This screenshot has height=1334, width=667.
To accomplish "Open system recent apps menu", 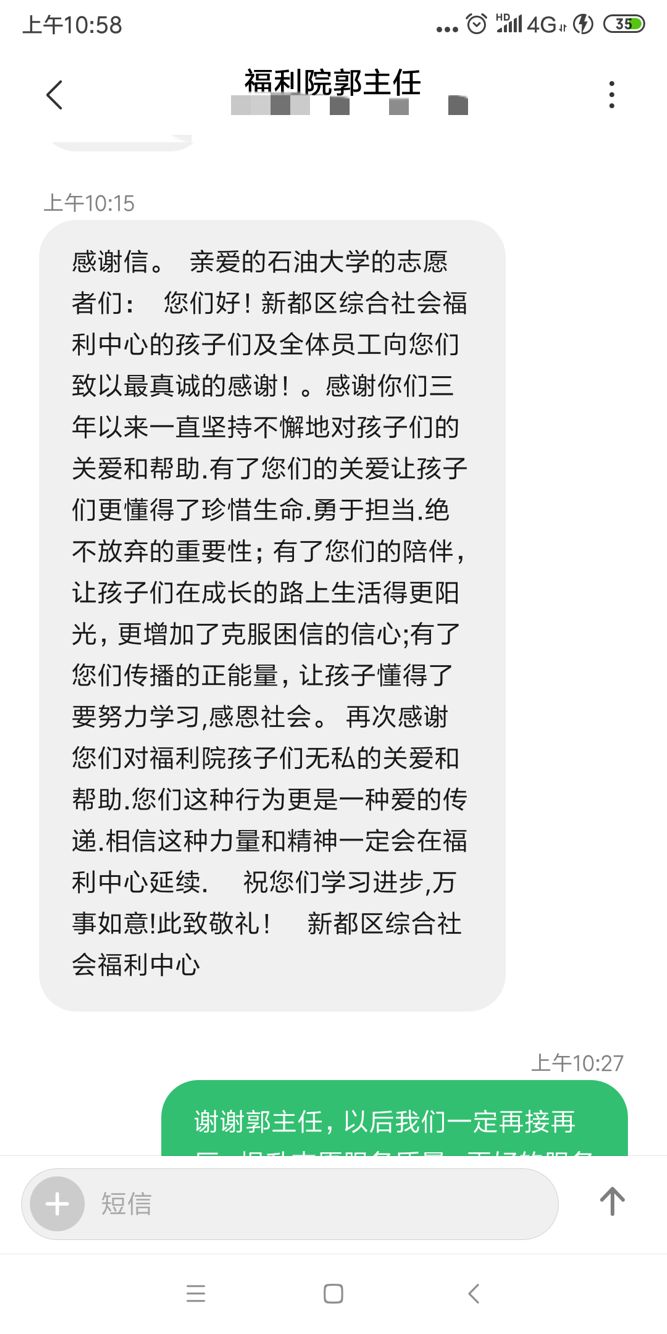I will pyautogui.click(x=196, y=1293).
